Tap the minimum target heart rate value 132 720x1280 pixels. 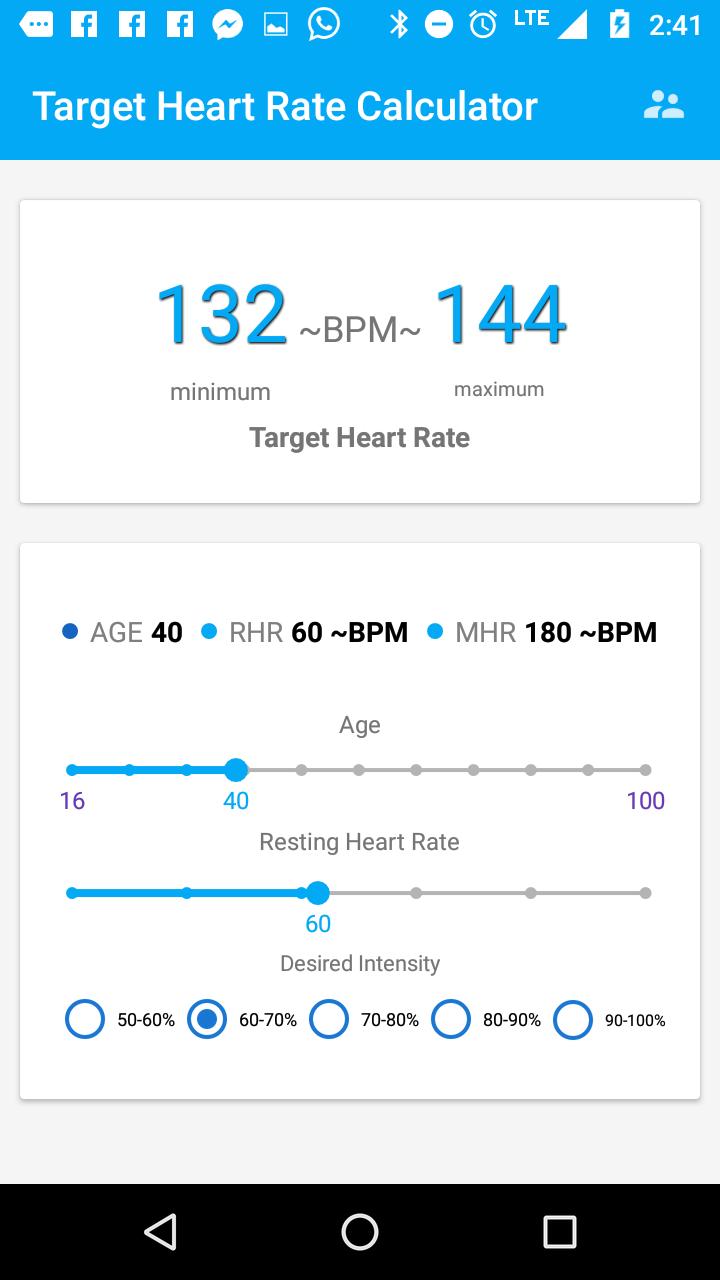tap(222, 313)
